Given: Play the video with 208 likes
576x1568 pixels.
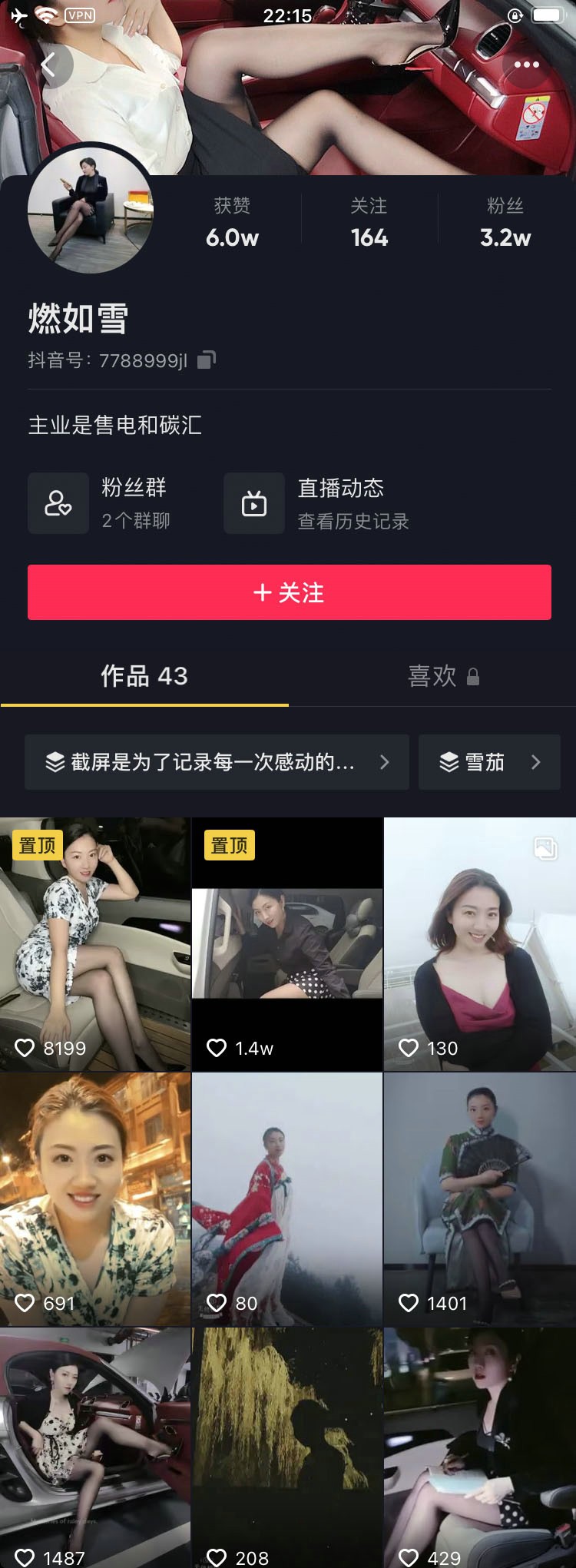Looking at the screenshot, I should click(286, 1448).
